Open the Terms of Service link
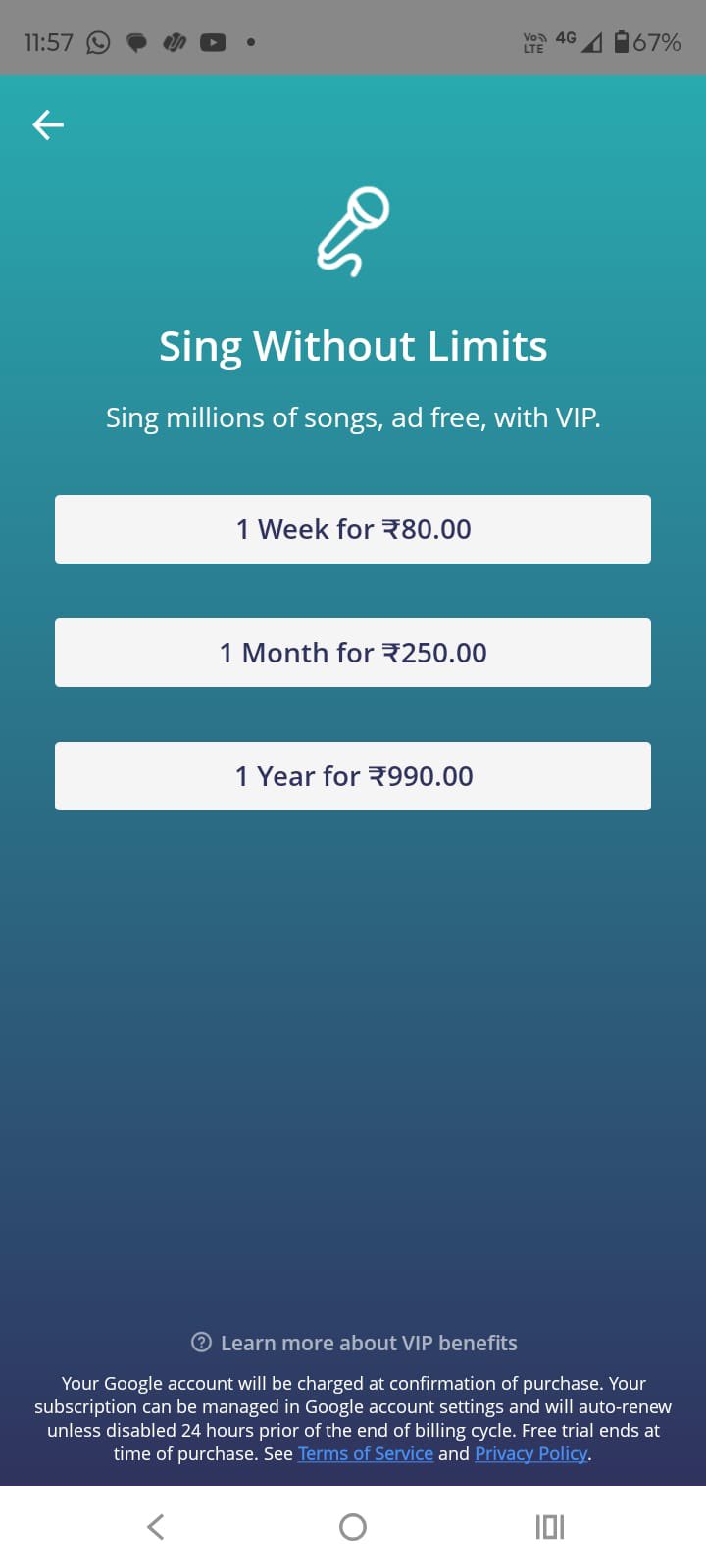Screen dimensions: 706x1568 [x=366, y=1453]
